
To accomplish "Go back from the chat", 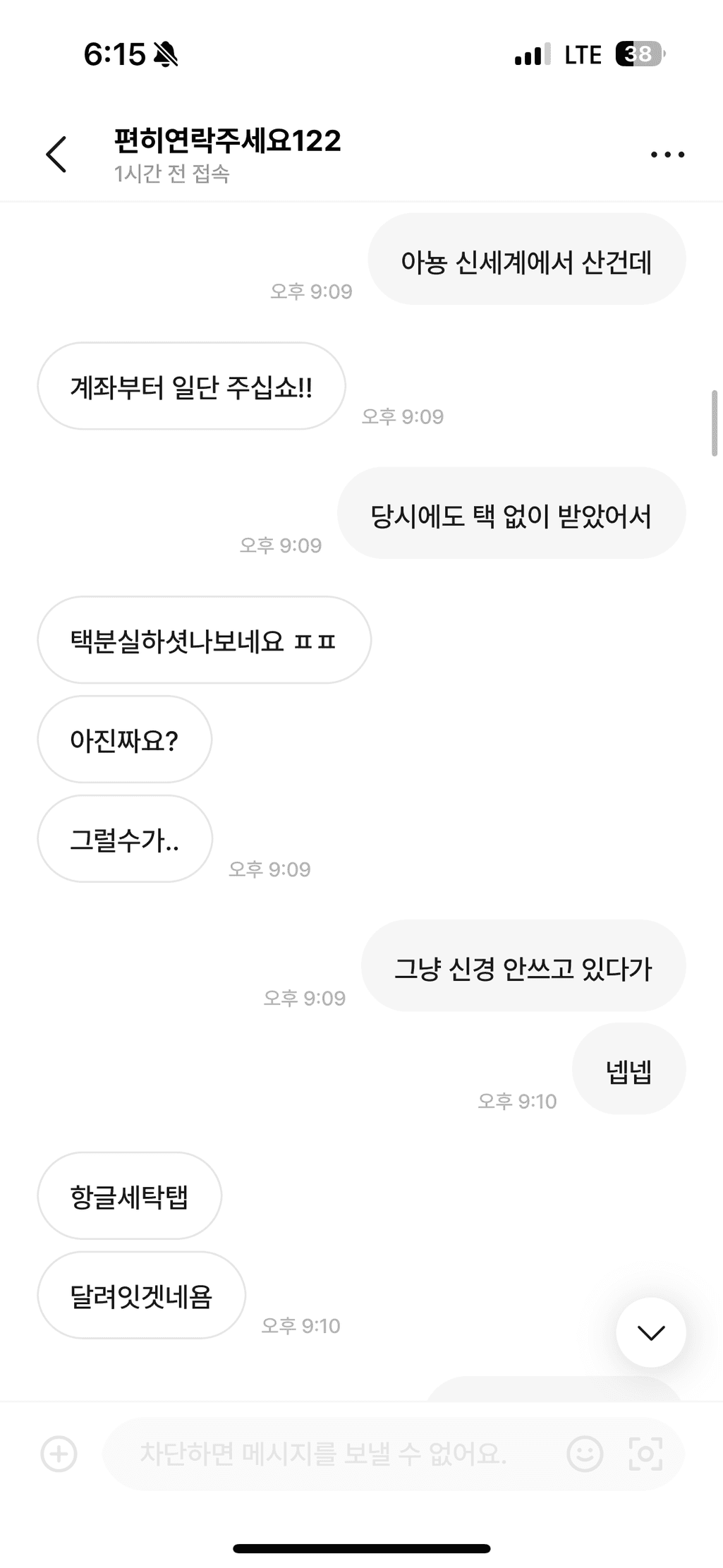I will 56,154.
